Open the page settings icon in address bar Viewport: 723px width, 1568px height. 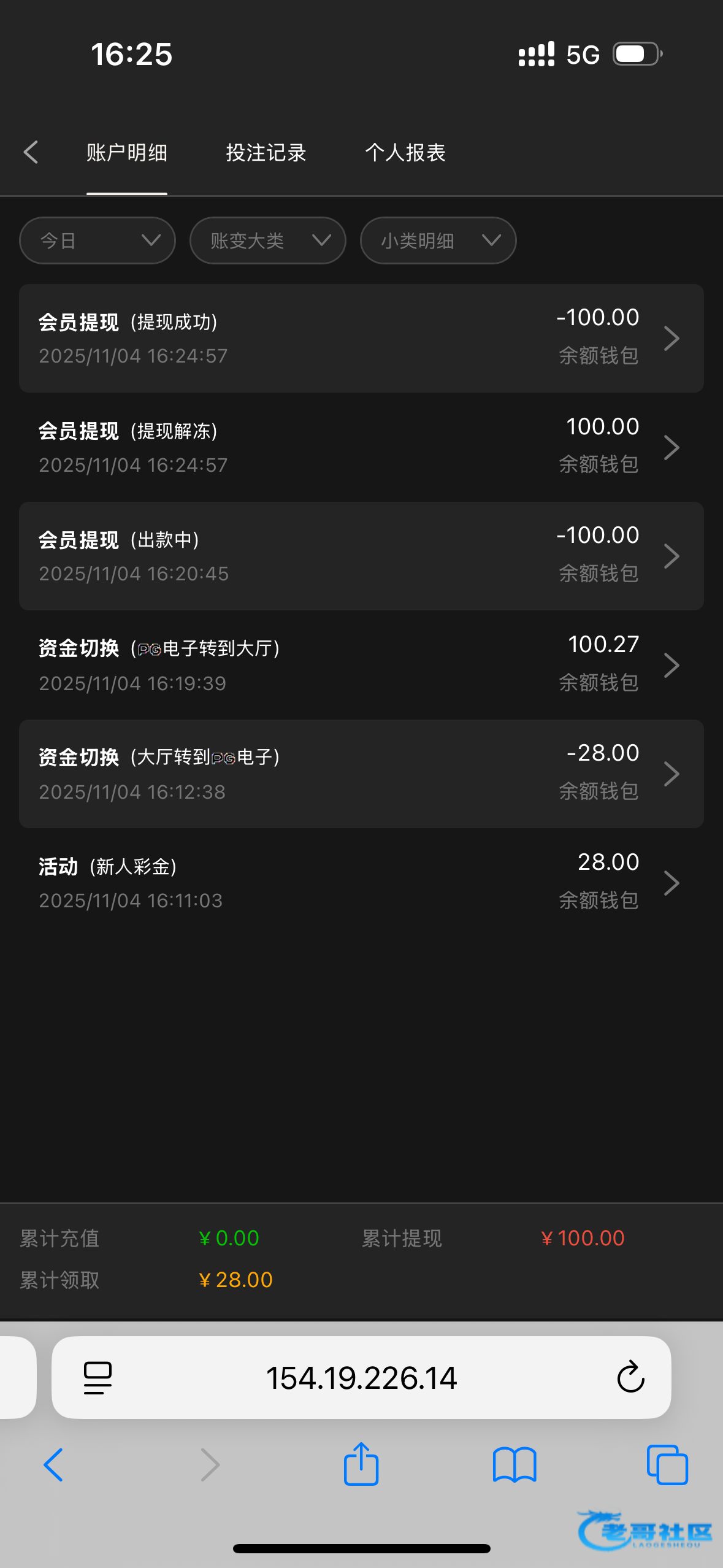(98, 1378)
